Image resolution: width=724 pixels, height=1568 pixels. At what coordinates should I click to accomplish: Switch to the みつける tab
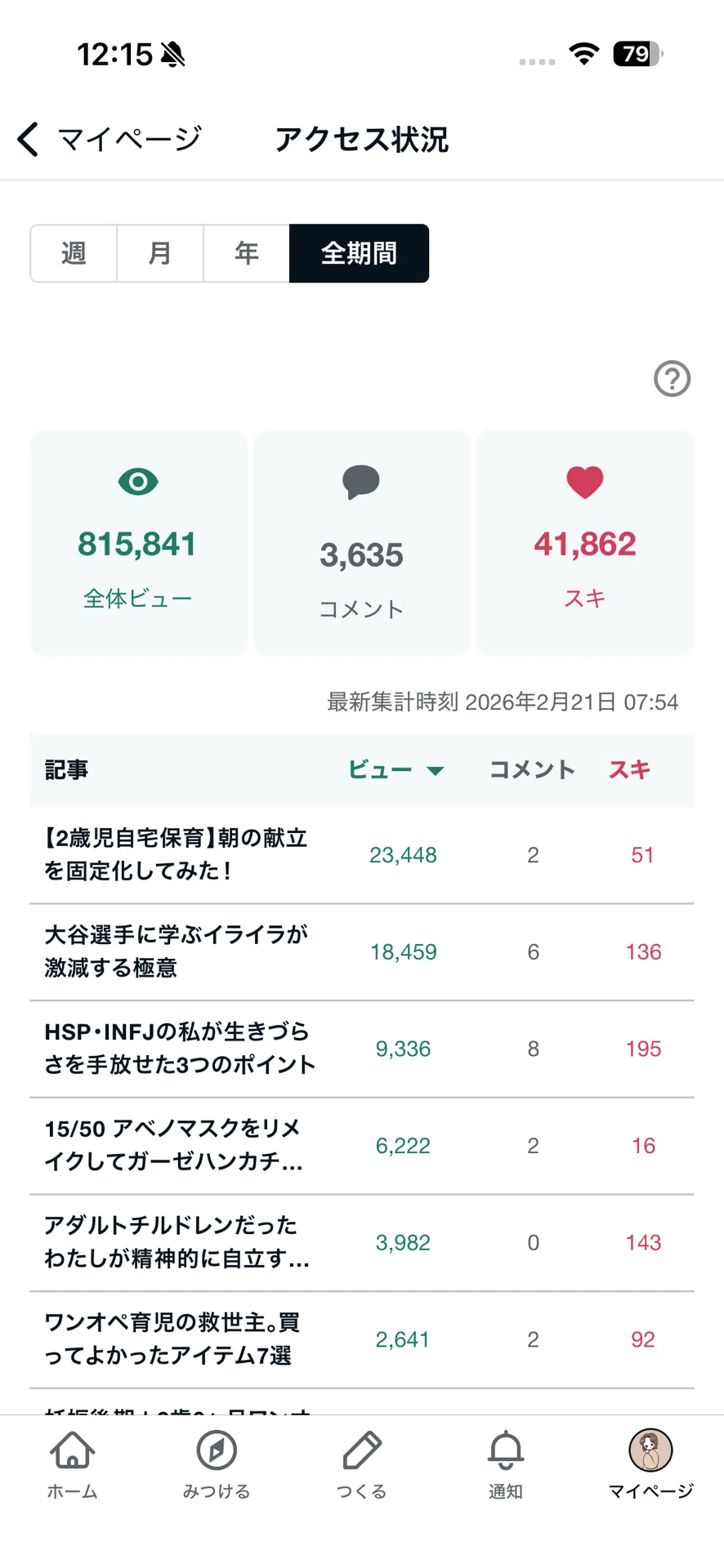click(217, 1465)
